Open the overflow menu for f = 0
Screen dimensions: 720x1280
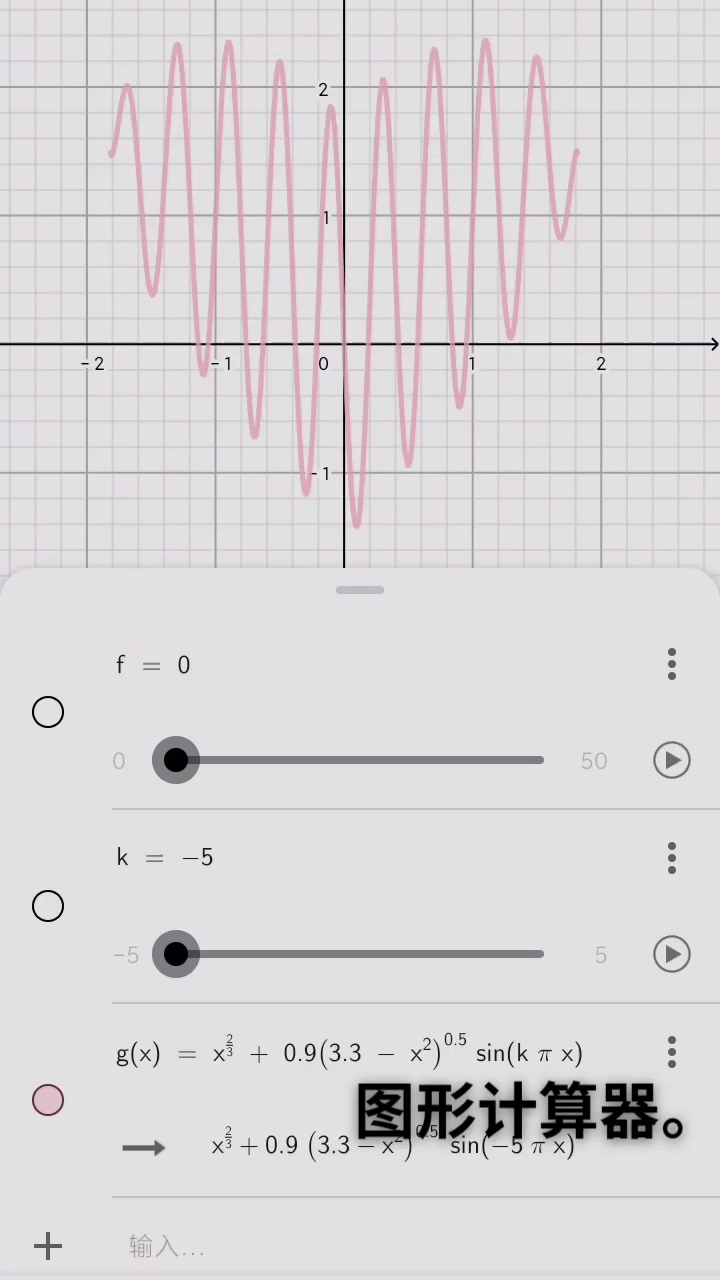point(671,664)
